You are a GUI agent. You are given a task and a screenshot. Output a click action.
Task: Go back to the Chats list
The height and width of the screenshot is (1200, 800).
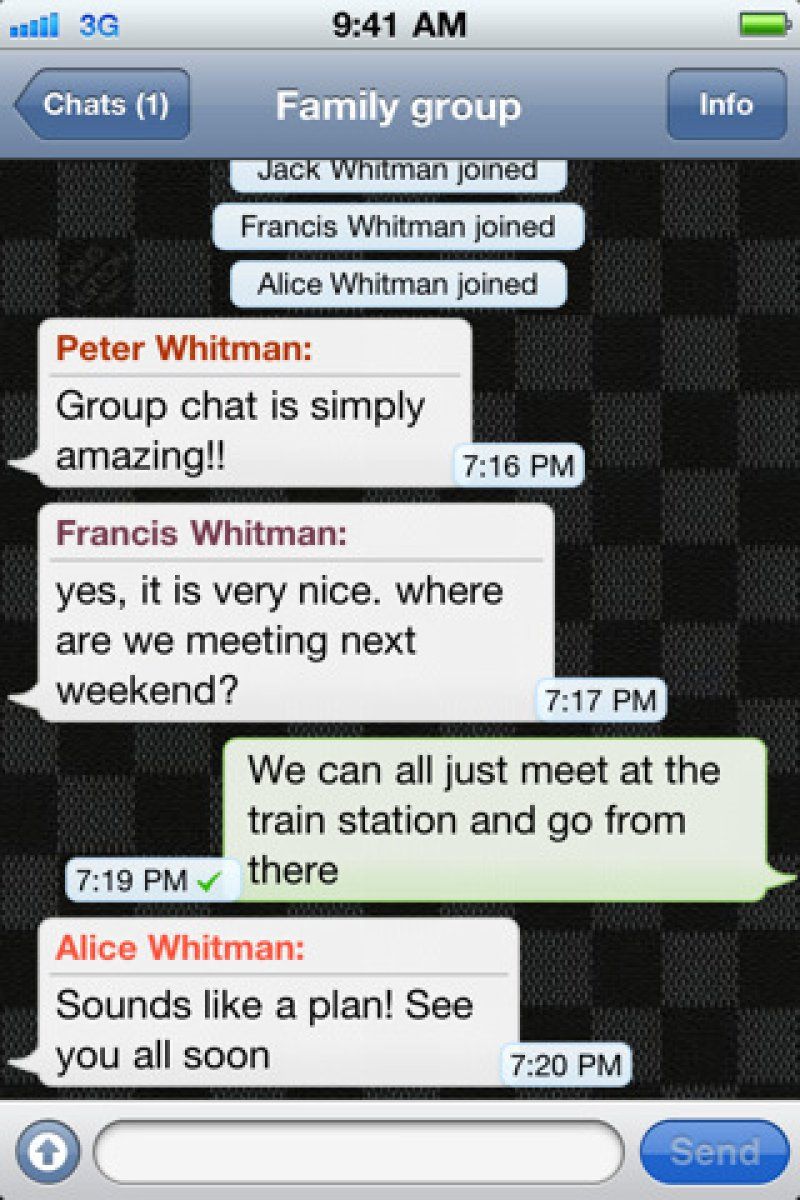click(x=103, y=105)
